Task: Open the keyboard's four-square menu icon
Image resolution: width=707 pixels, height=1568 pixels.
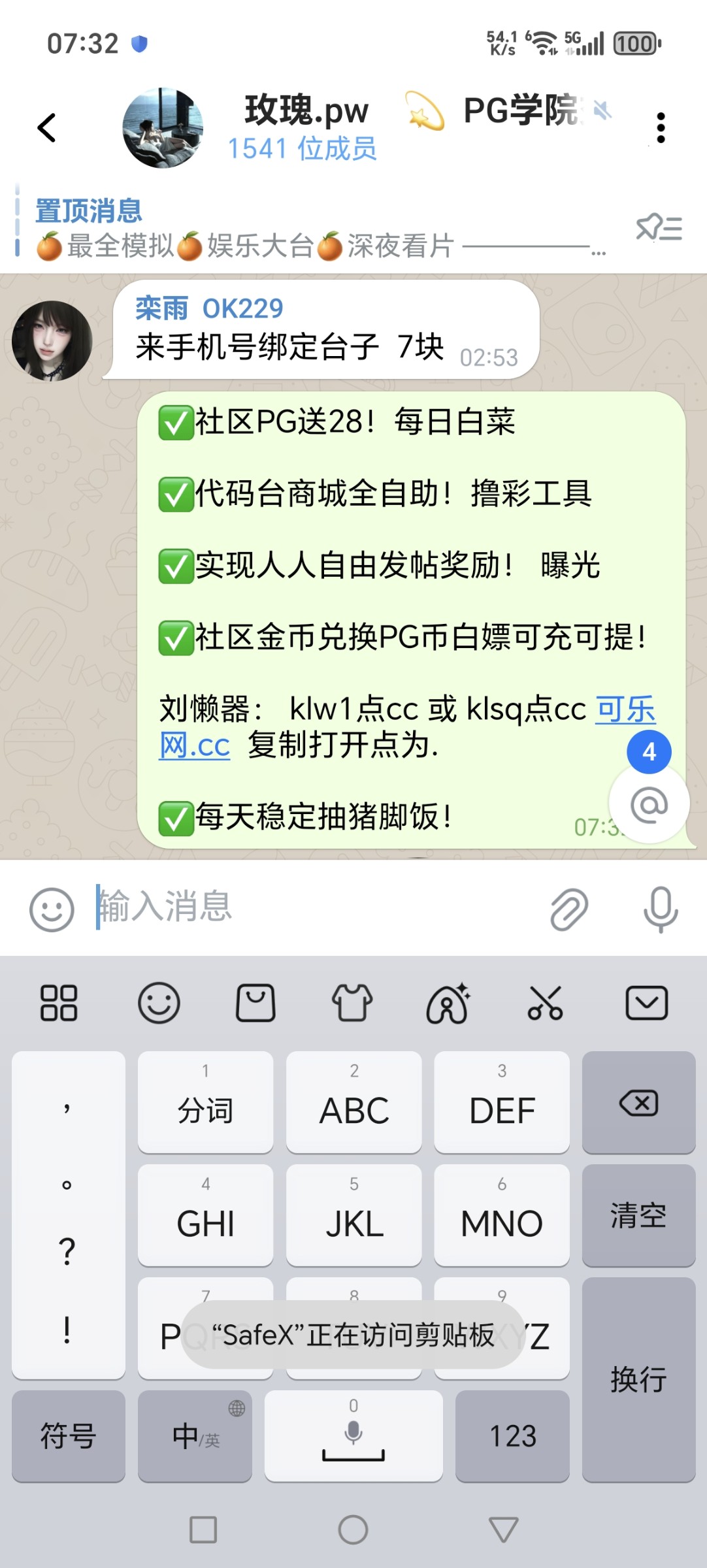Action: (x=59, y=1003)
